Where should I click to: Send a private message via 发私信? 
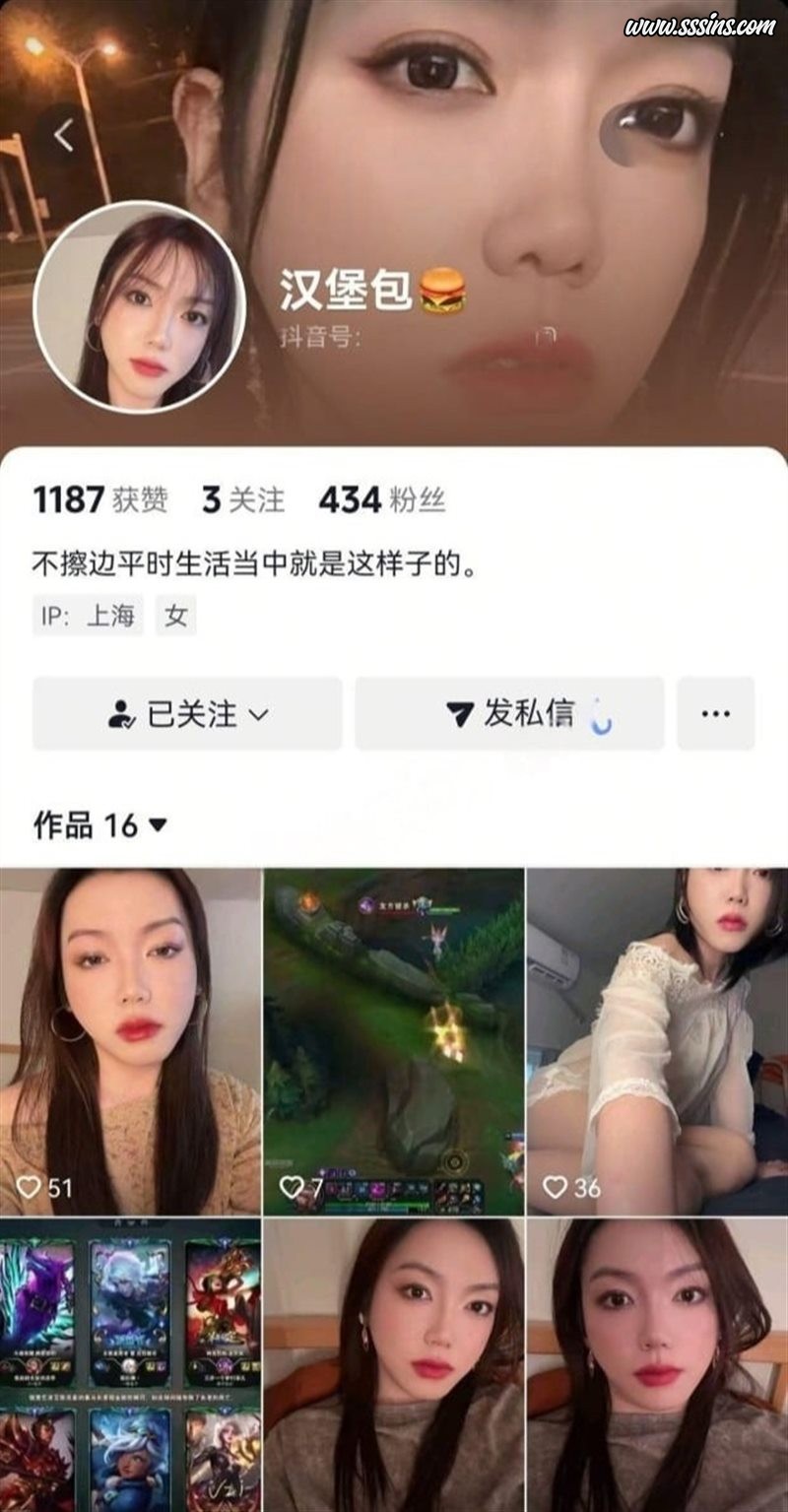coord(509,714)
